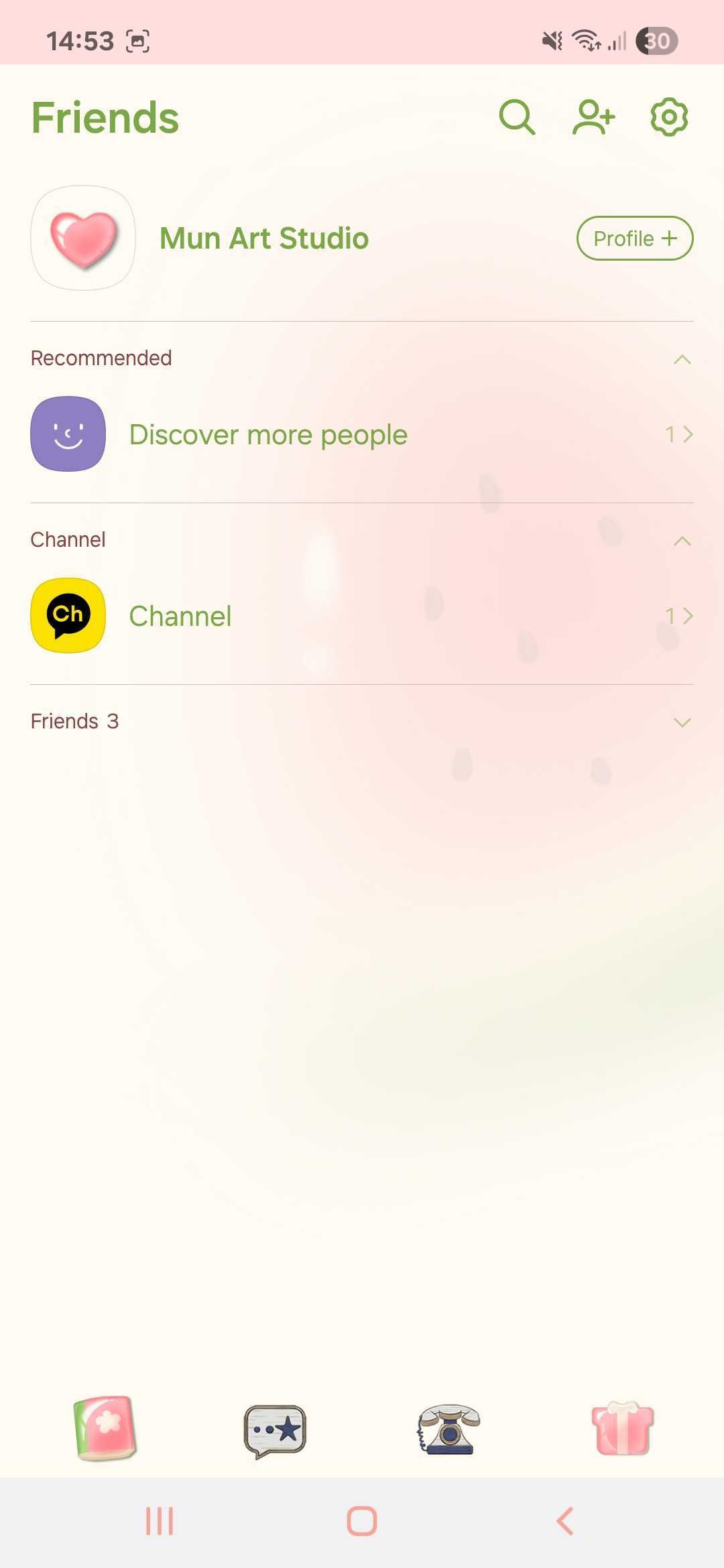Go back using the system back button
The image size is (724, 1568).
[x=564, y=1521]
